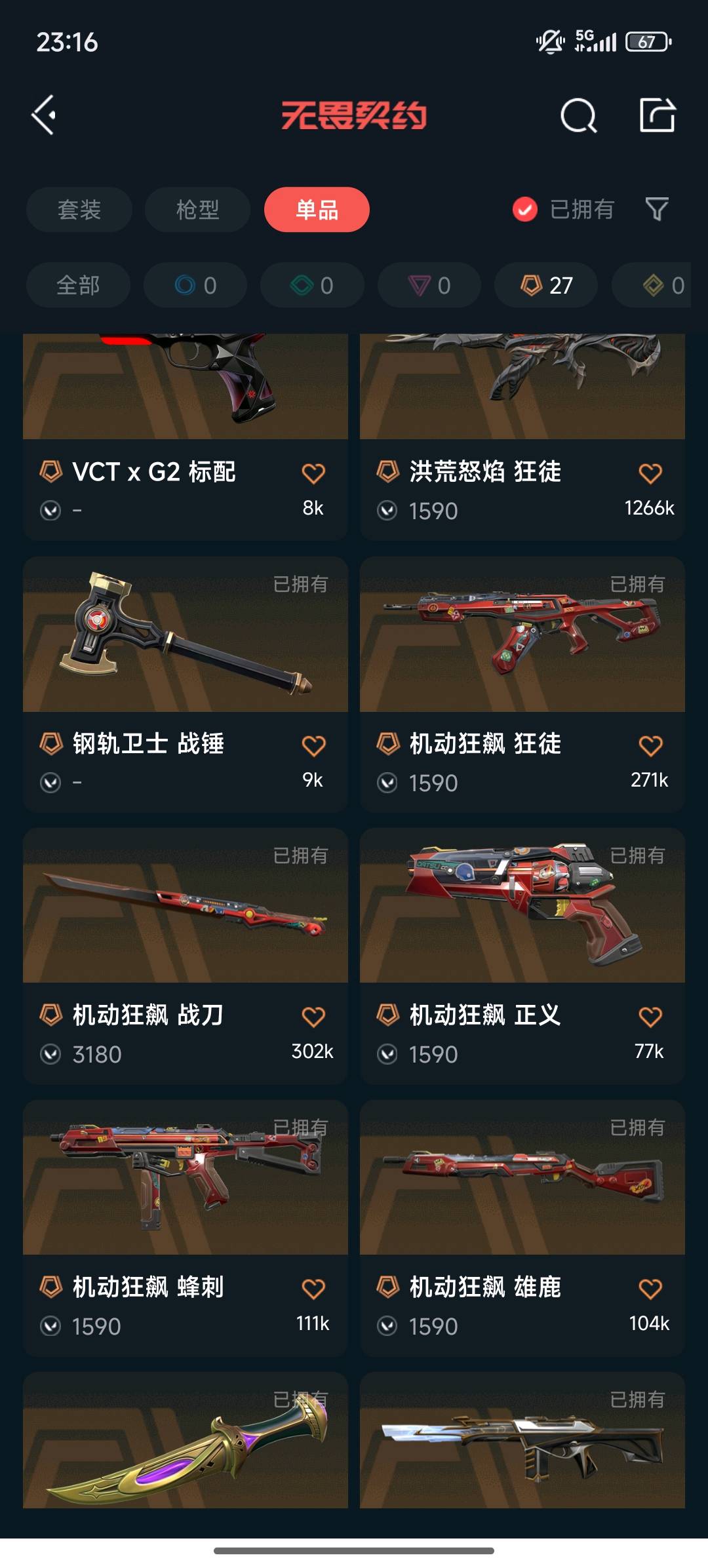The width and height of the screenshot is (708, 1568).
Task: Open the 机动狂飙 正义 card
Action: (522, 956)
